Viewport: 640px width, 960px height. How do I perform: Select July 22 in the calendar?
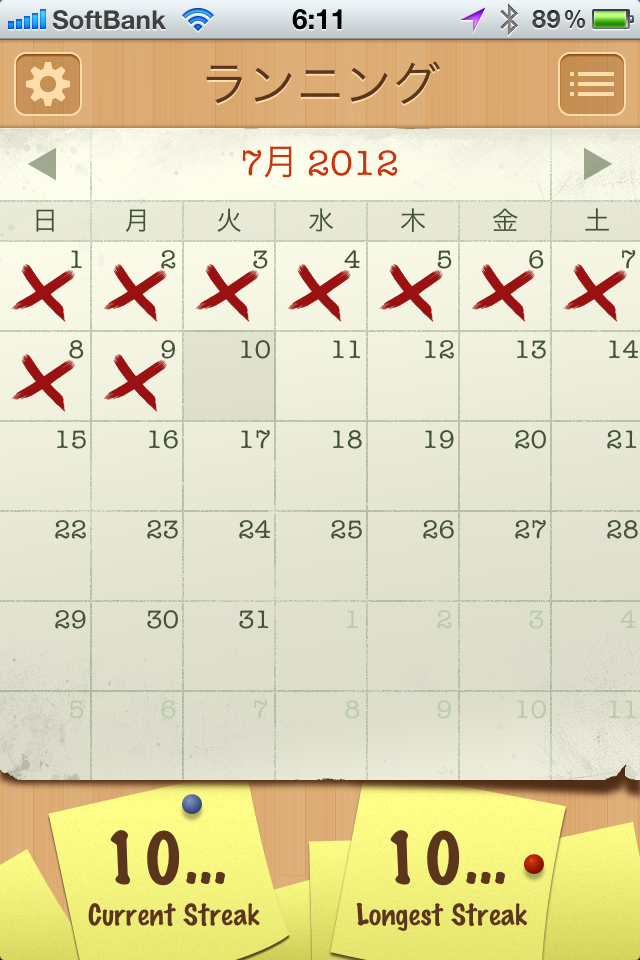(x=45, y=557)
